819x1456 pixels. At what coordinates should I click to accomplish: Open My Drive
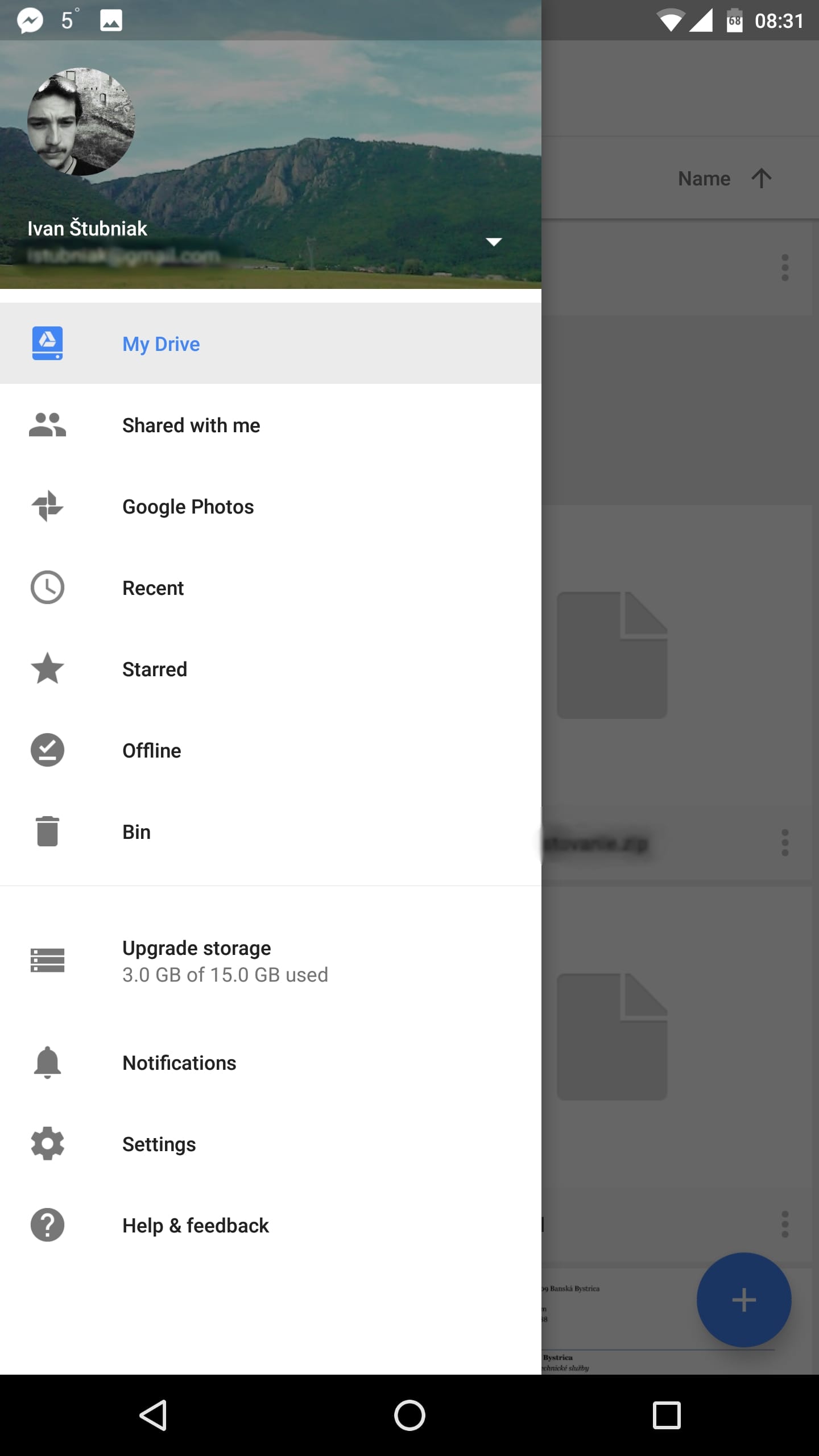tap(161, 344)
